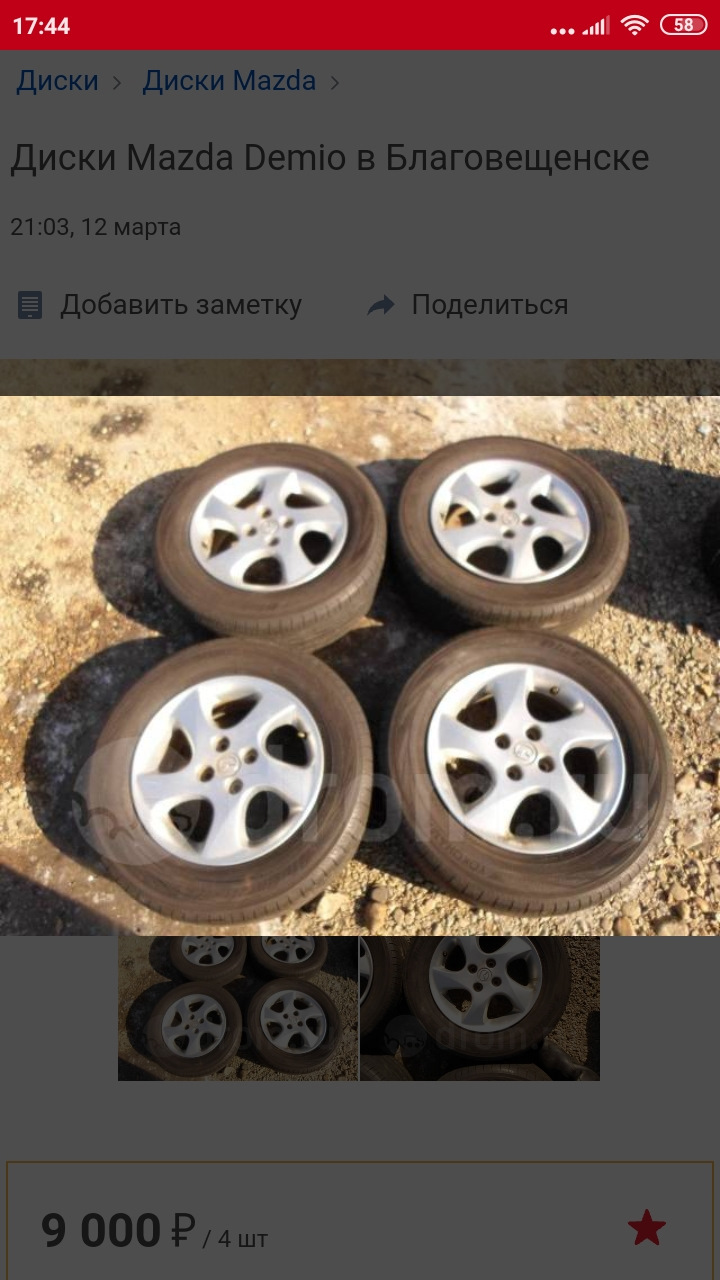Select the first small photo thumbnail

click(x=238, y=1008)
